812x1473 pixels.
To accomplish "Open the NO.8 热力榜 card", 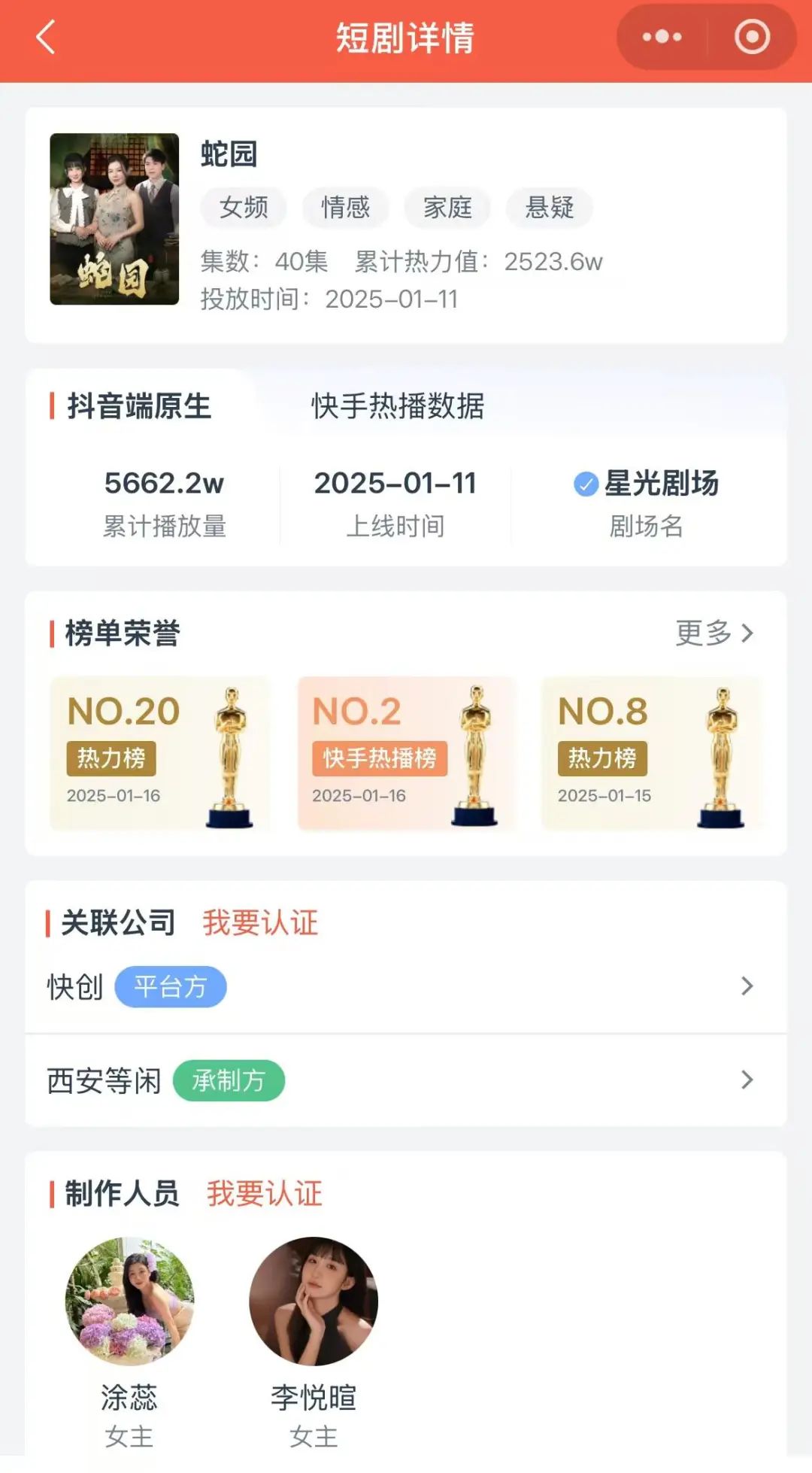I will [x=652, y=753].
